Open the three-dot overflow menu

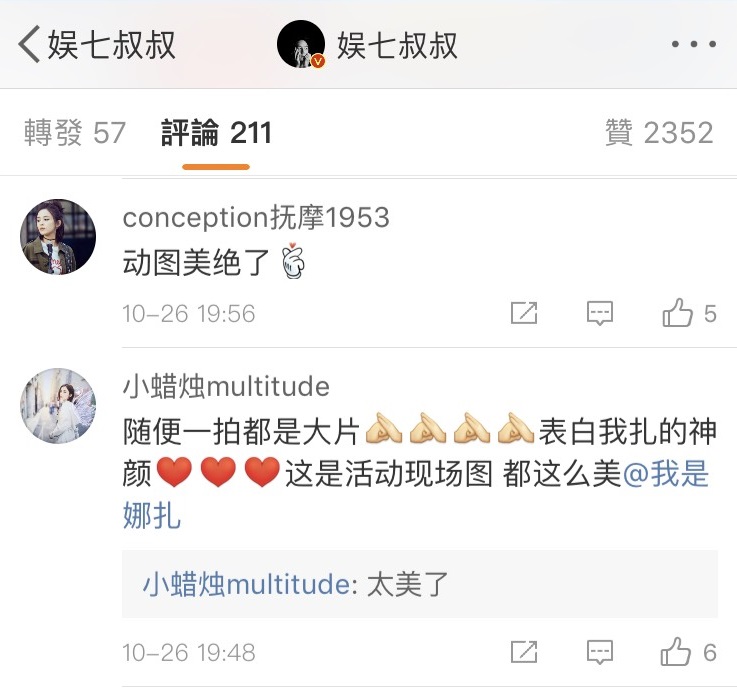click(x=693, y=46)
